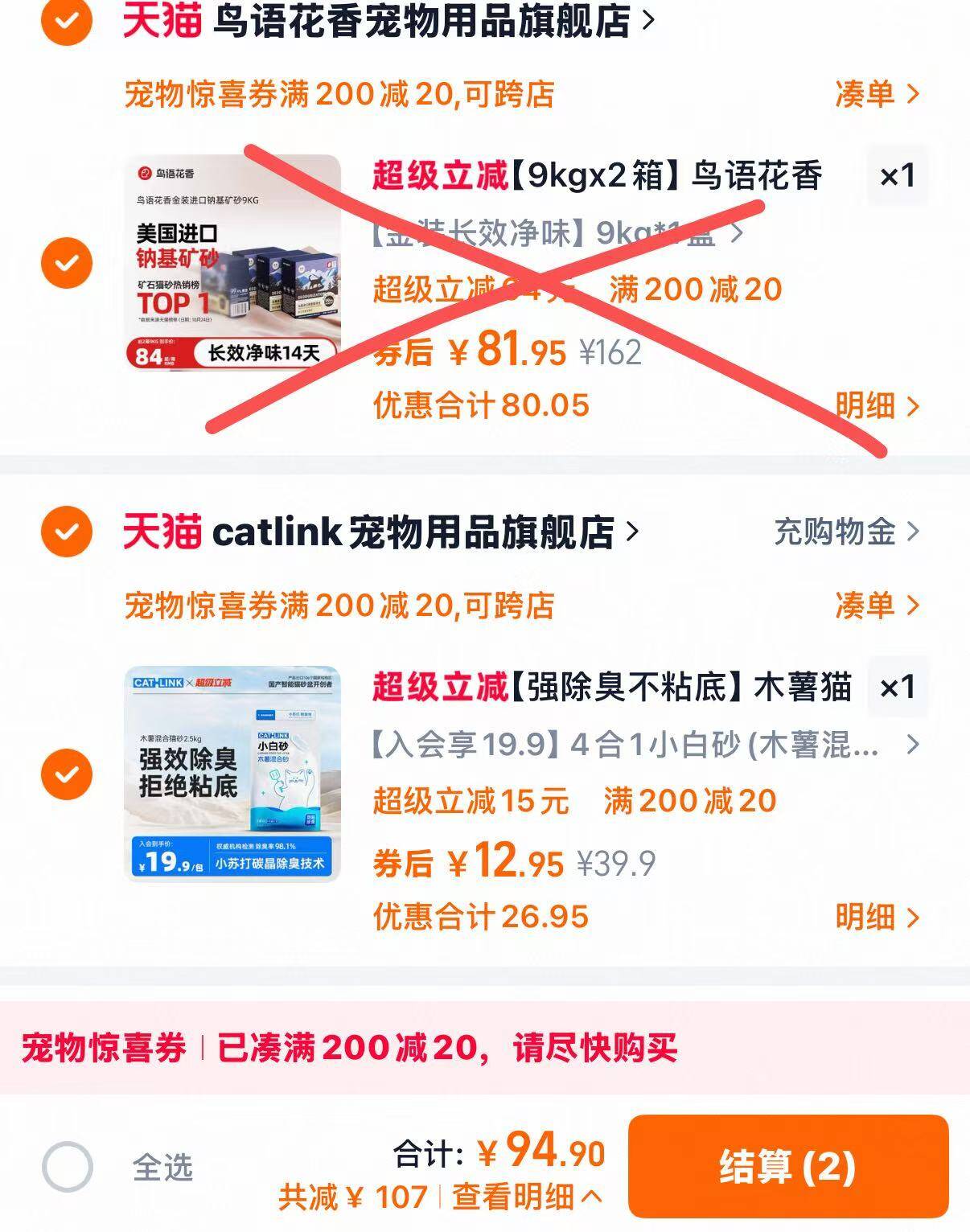Viewport: 970px width, 1232px height.
Task: Adjust the ×1 quantity of 木薯猫砂
Action: tap(898, 688)
